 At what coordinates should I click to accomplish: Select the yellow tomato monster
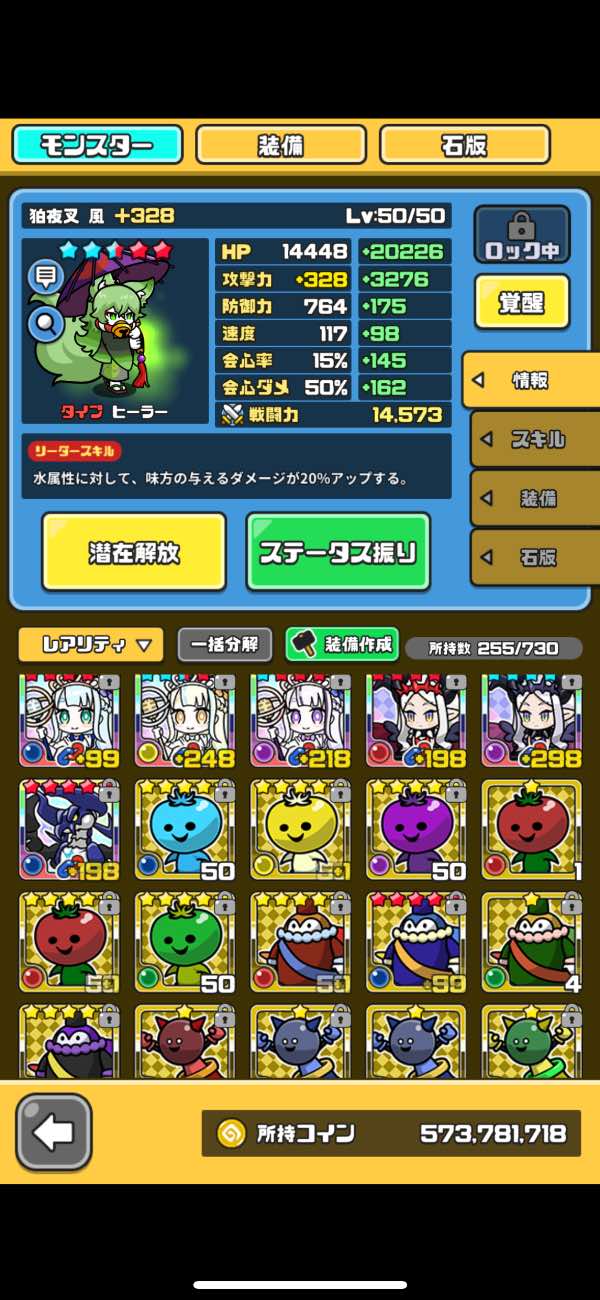click(x=300, y=829)
